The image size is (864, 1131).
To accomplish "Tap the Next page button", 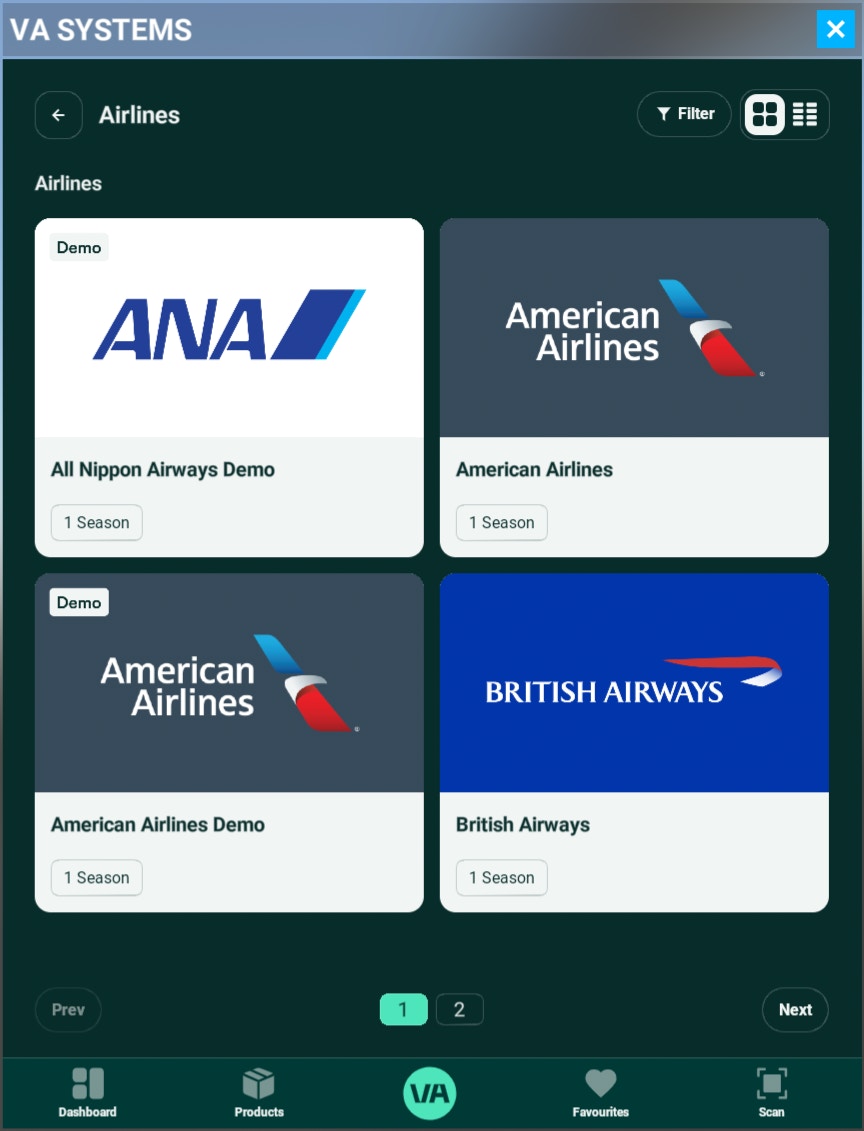I will pyautogui.click(x=795, y=1010).
